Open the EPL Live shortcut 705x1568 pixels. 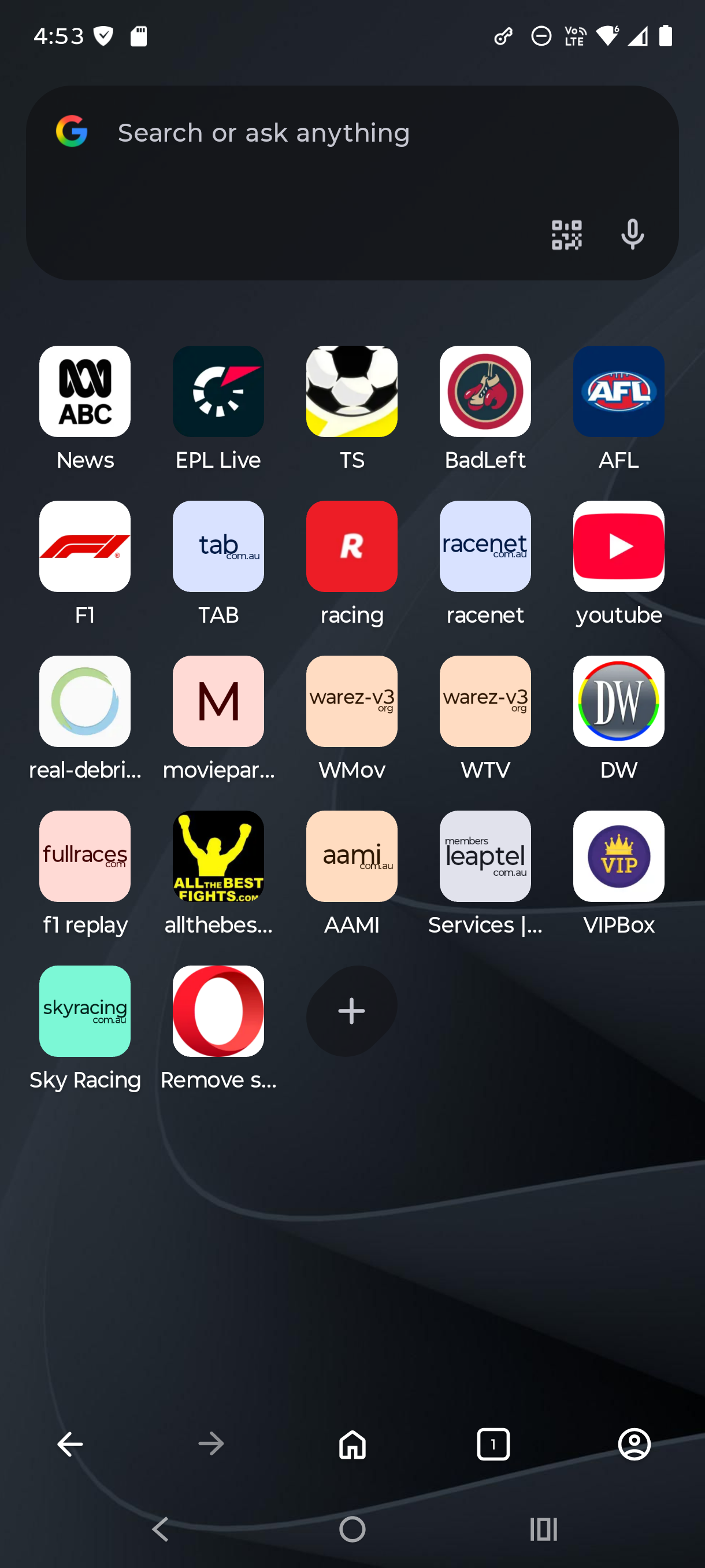tap(218, 391)
